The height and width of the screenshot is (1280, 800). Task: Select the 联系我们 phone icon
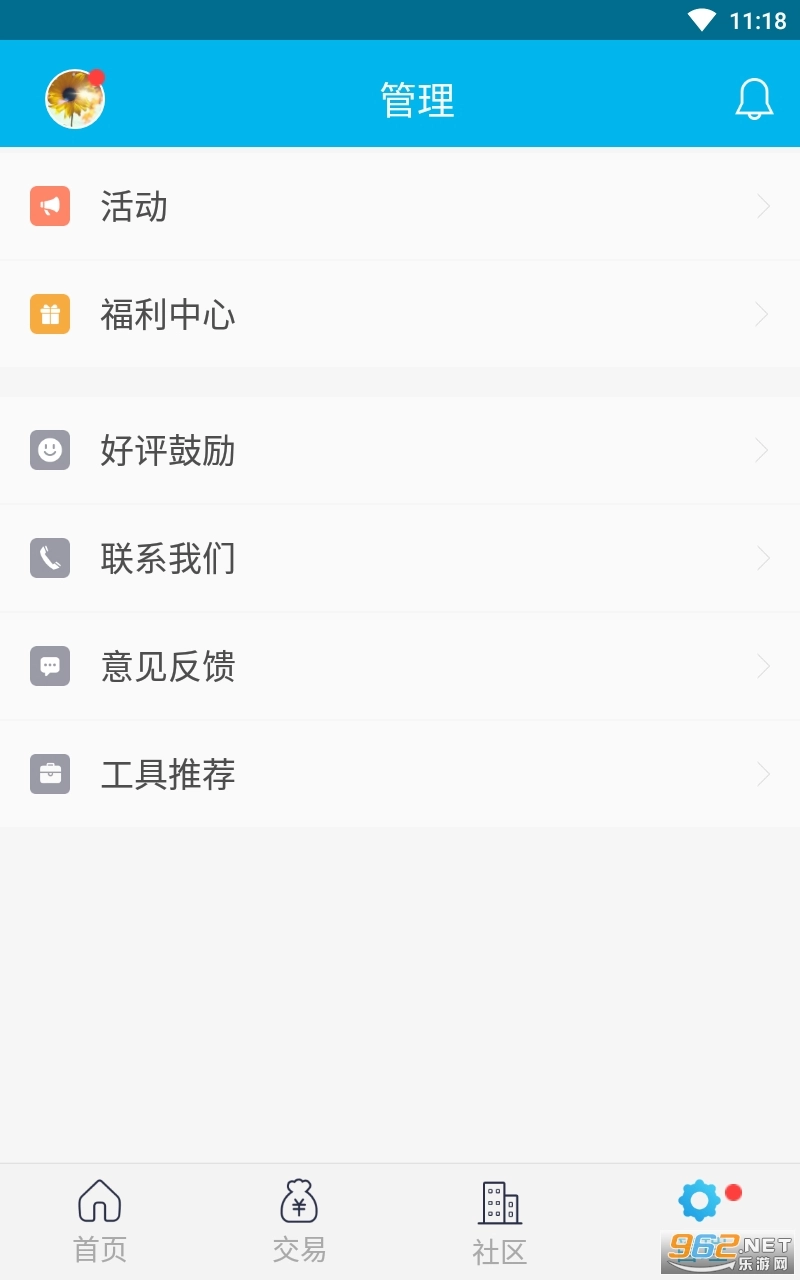50,558
